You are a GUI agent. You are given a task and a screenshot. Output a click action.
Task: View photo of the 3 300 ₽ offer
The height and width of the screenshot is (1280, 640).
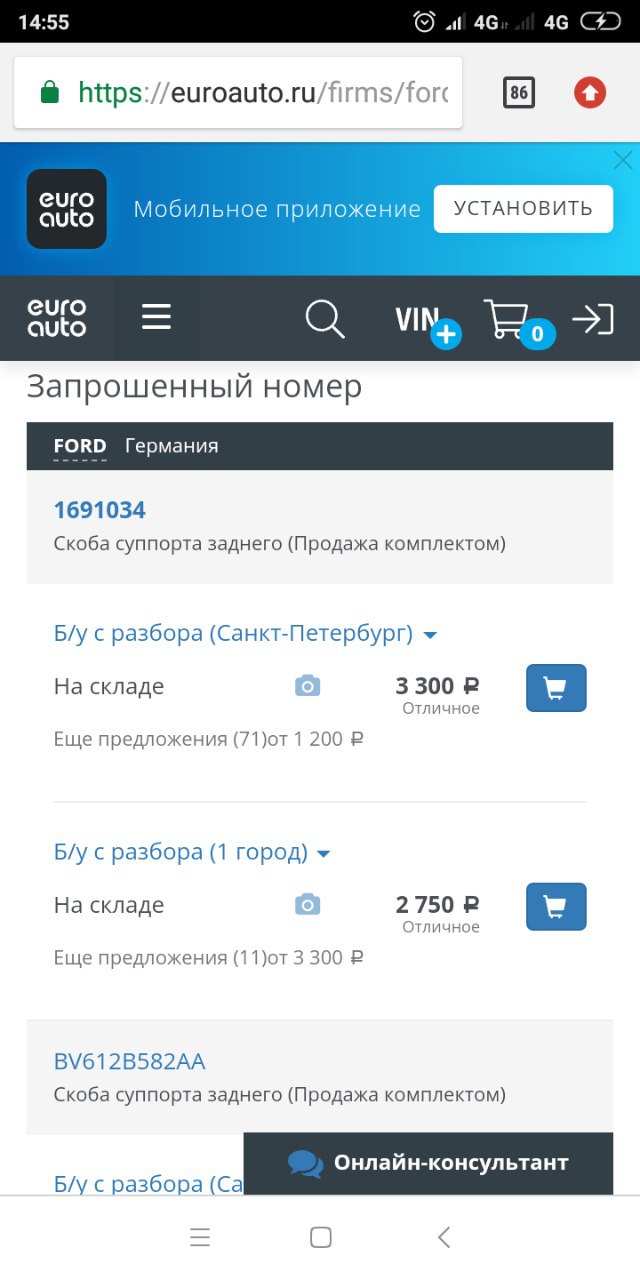click(307, 686)
